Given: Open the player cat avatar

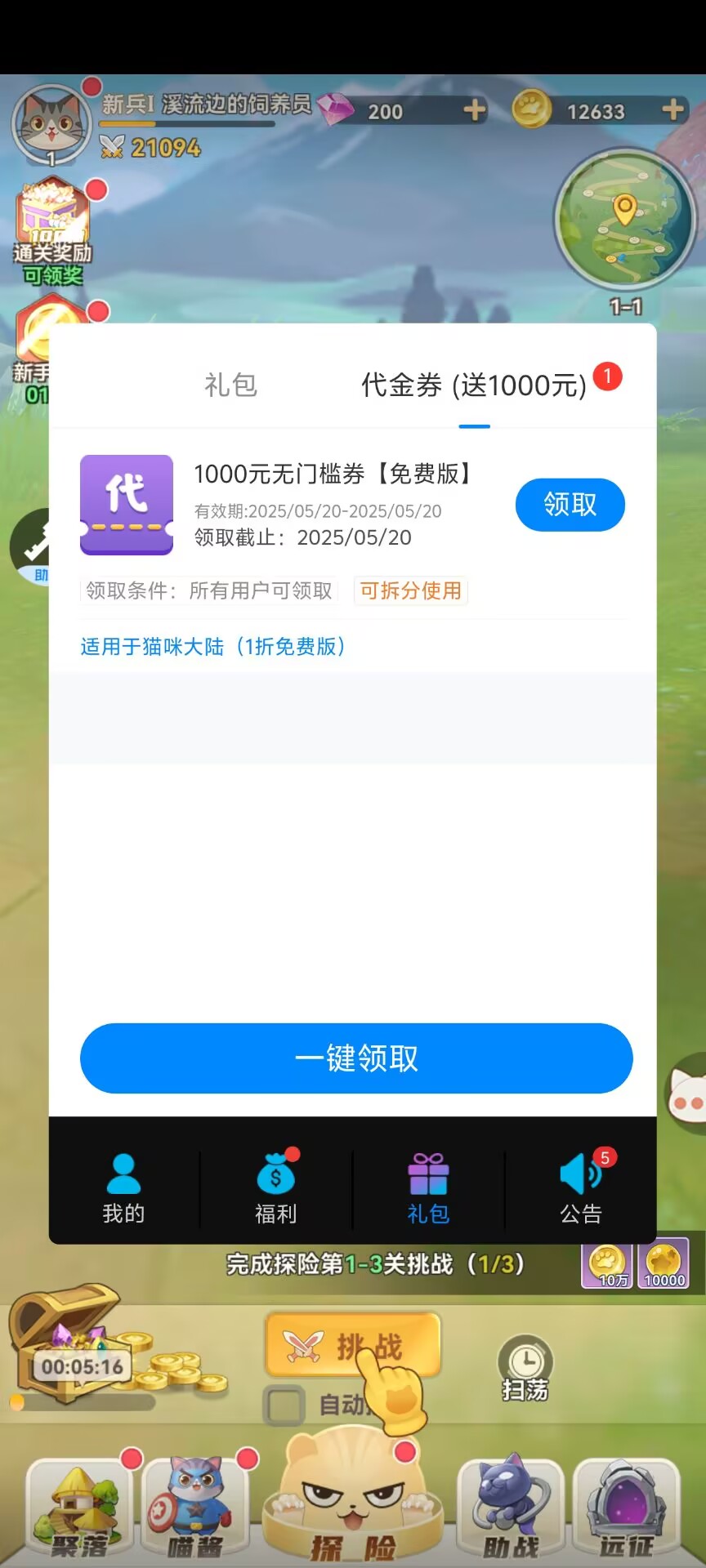Looking at the screenshot, I should tap(51, 124).
